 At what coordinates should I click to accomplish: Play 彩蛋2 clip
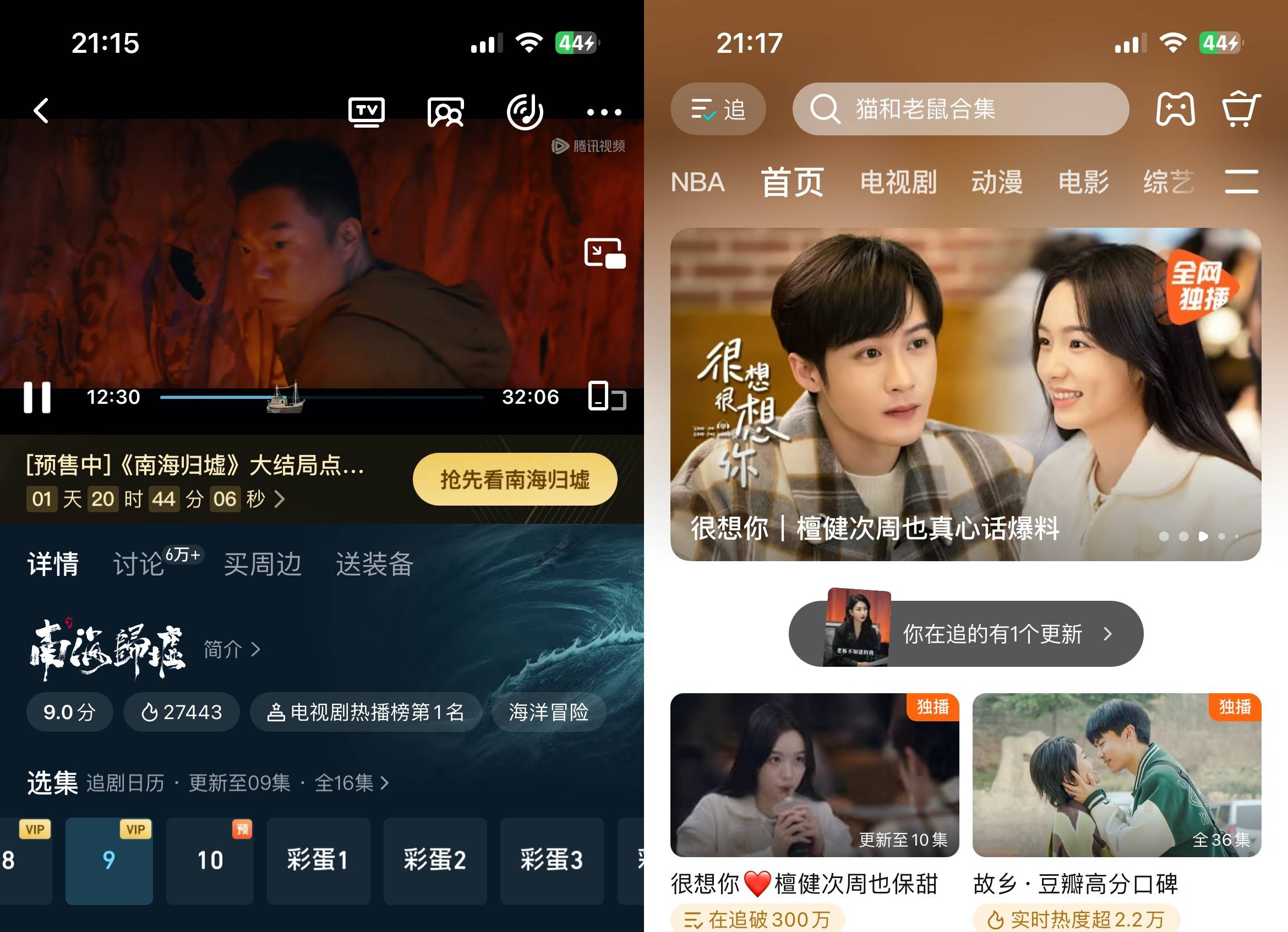pos(434,860)
